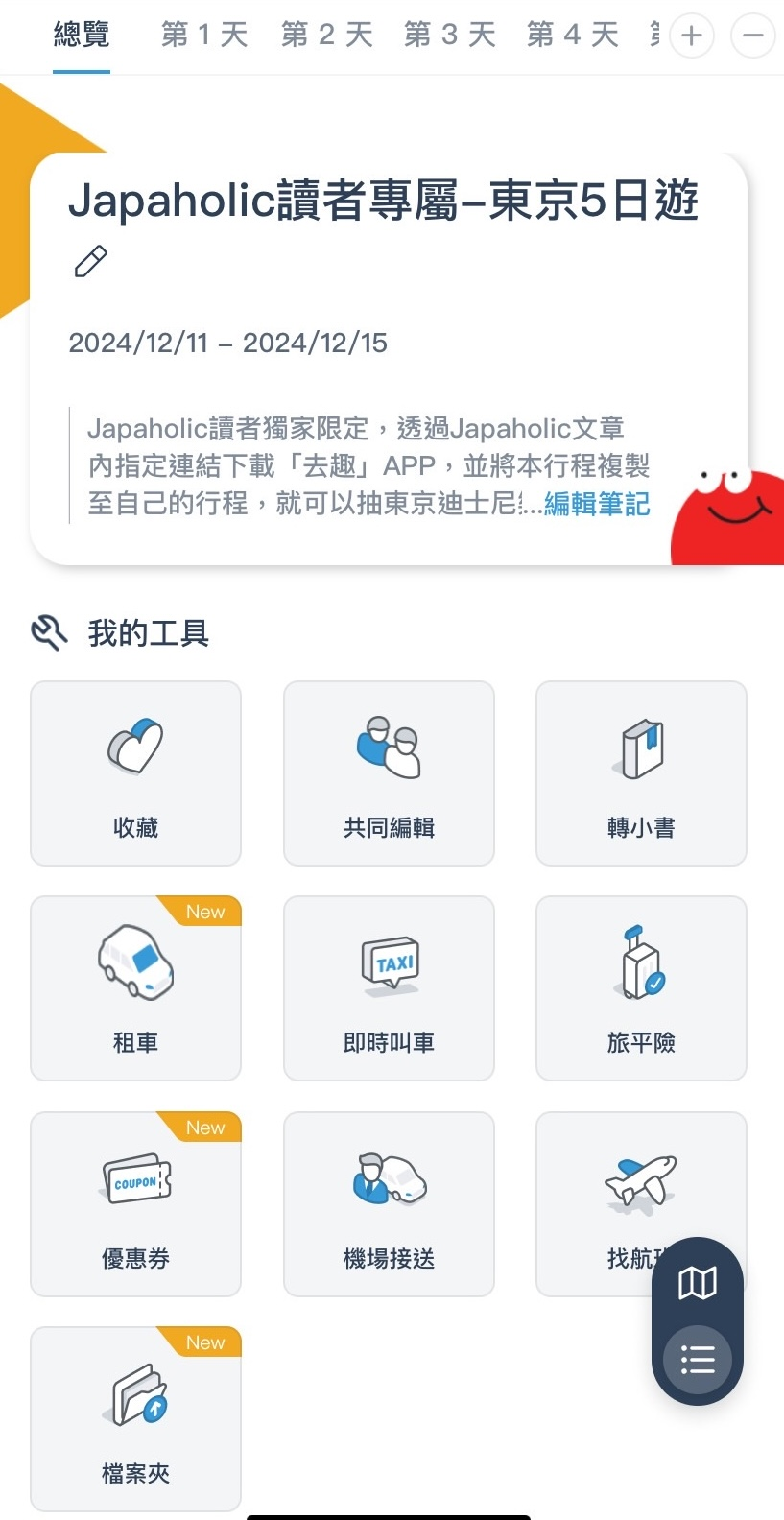The width and height of the screenshot is (784, 1520).
Task: Open the floating list view icon
Action: [x=698, y=1361]
